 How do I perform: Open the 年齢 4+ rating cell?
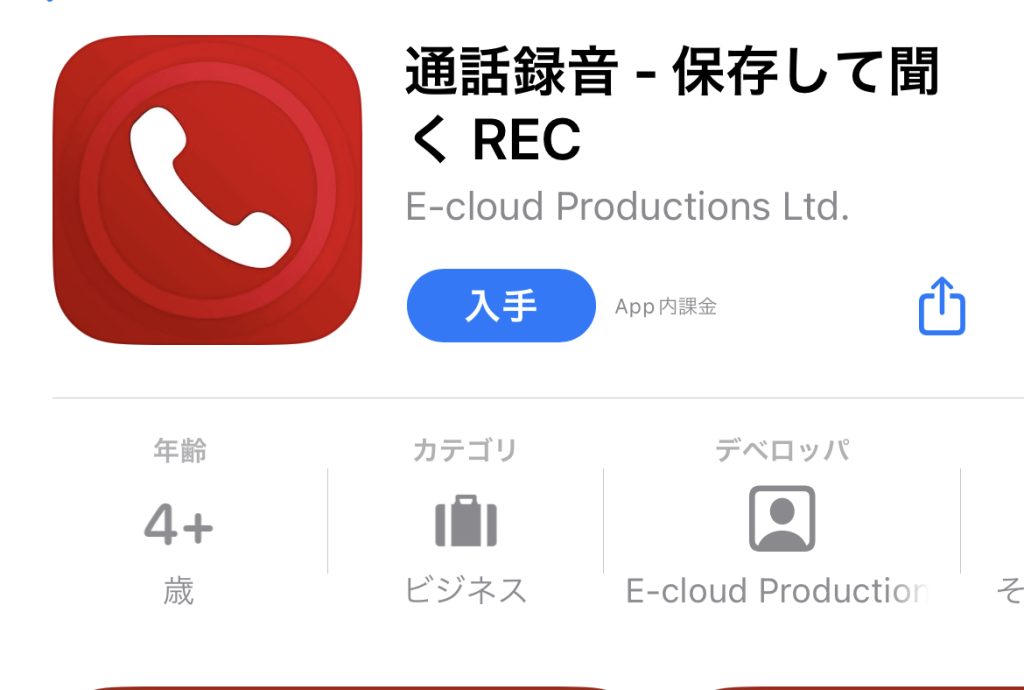179,521
